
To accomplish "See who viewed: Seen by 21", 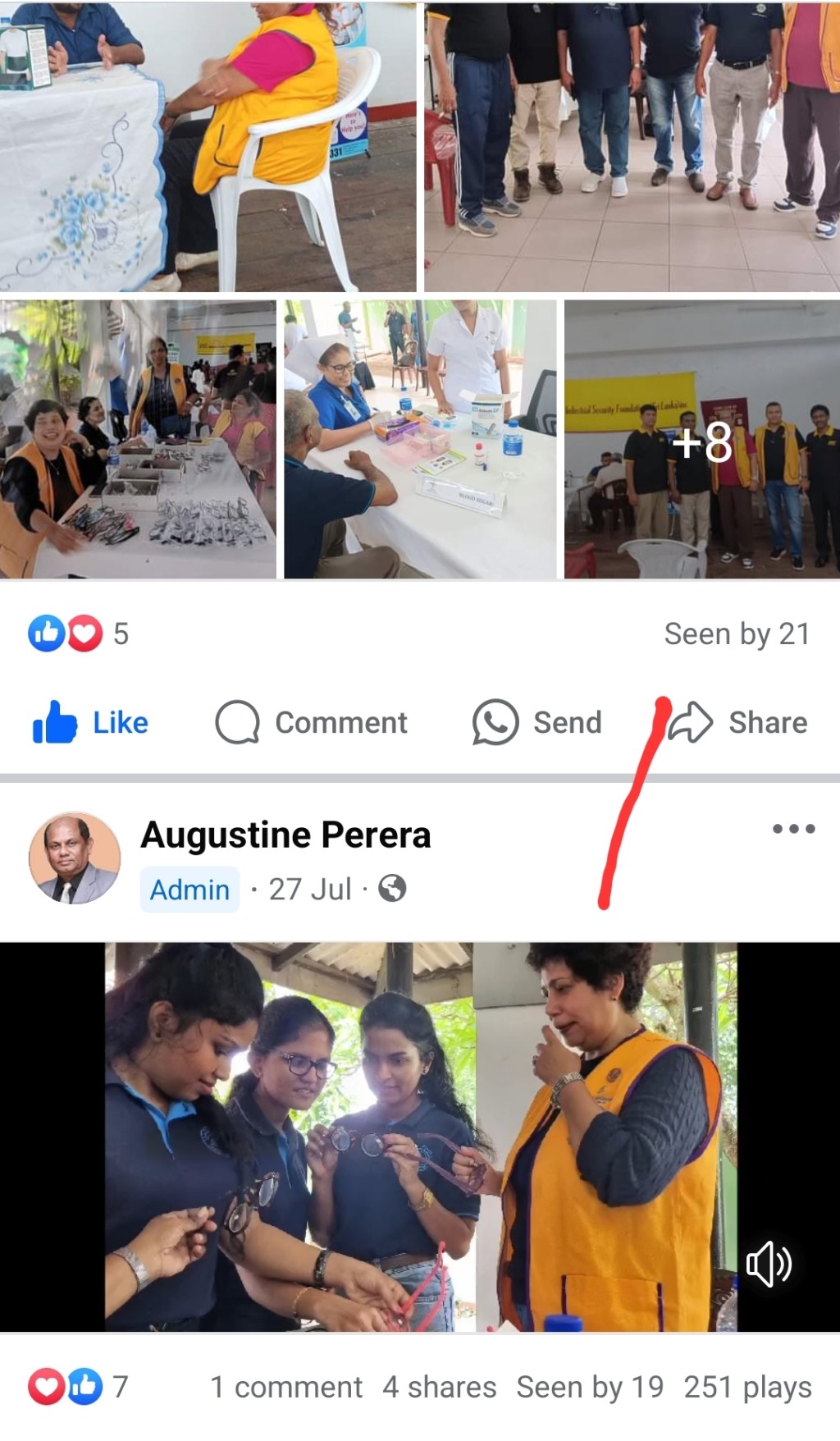I will coord(737,634).
